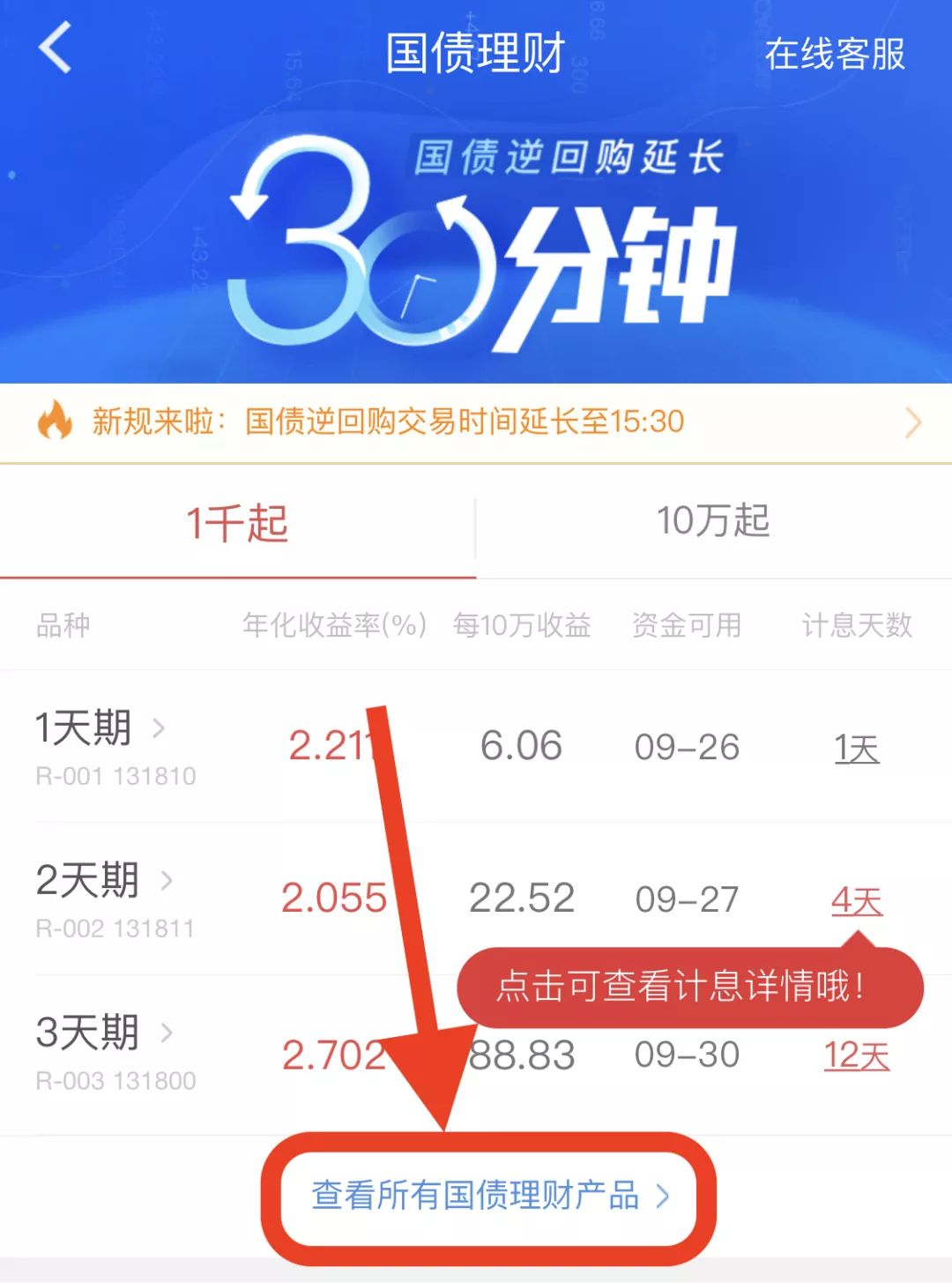View interest details for 12天 link
The image size is (952, 1283).
click(857, 1055)
